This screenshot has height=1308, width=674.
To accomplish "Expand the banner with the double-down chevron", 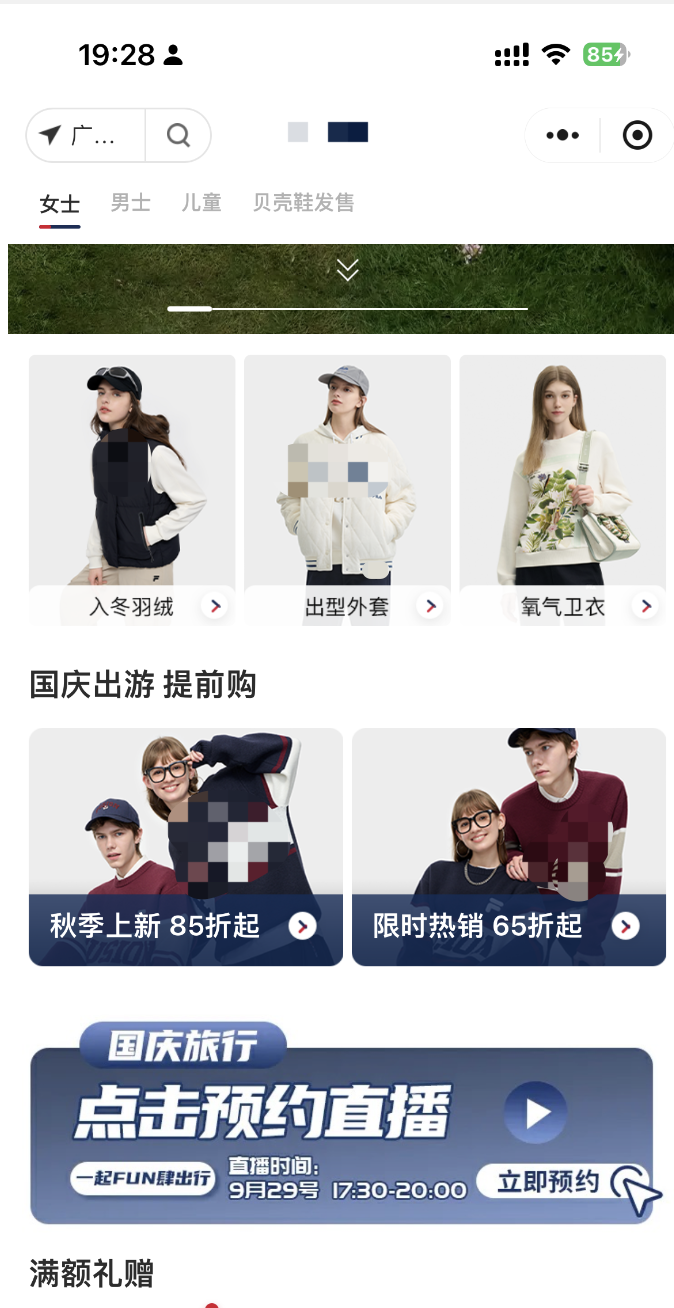I will point(347,269).
